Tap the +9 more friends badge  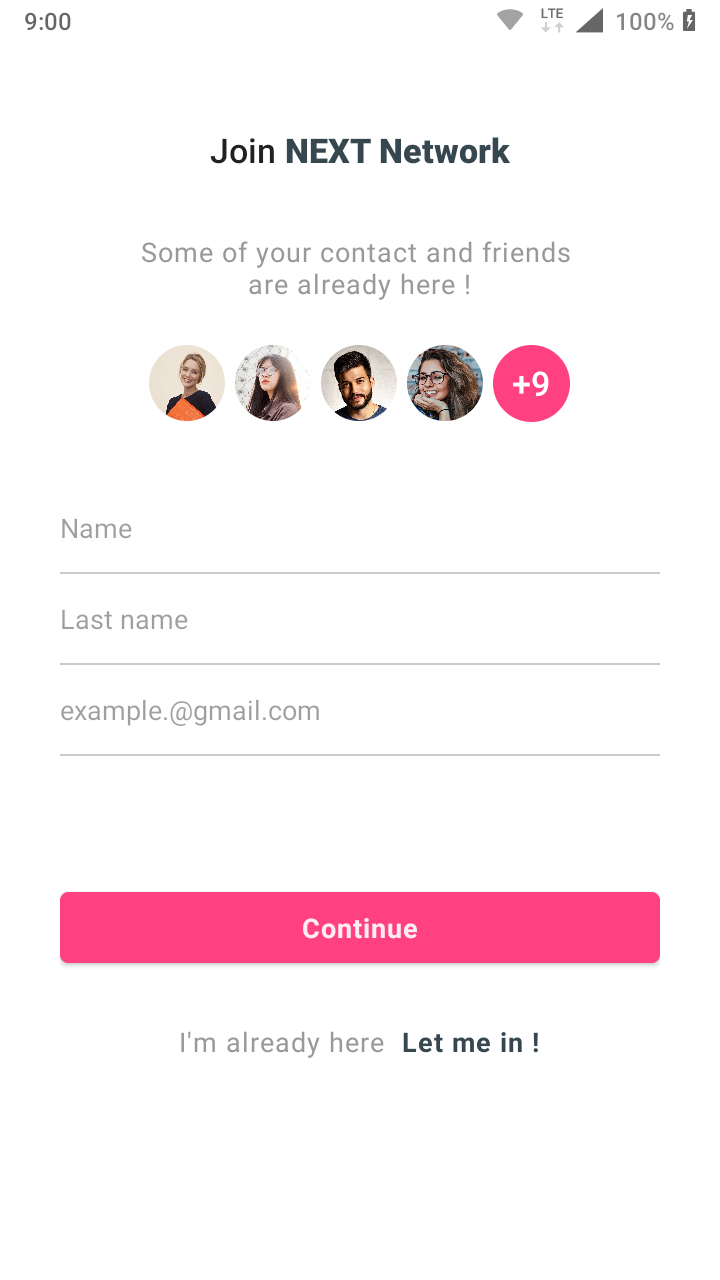click(531, 383)
